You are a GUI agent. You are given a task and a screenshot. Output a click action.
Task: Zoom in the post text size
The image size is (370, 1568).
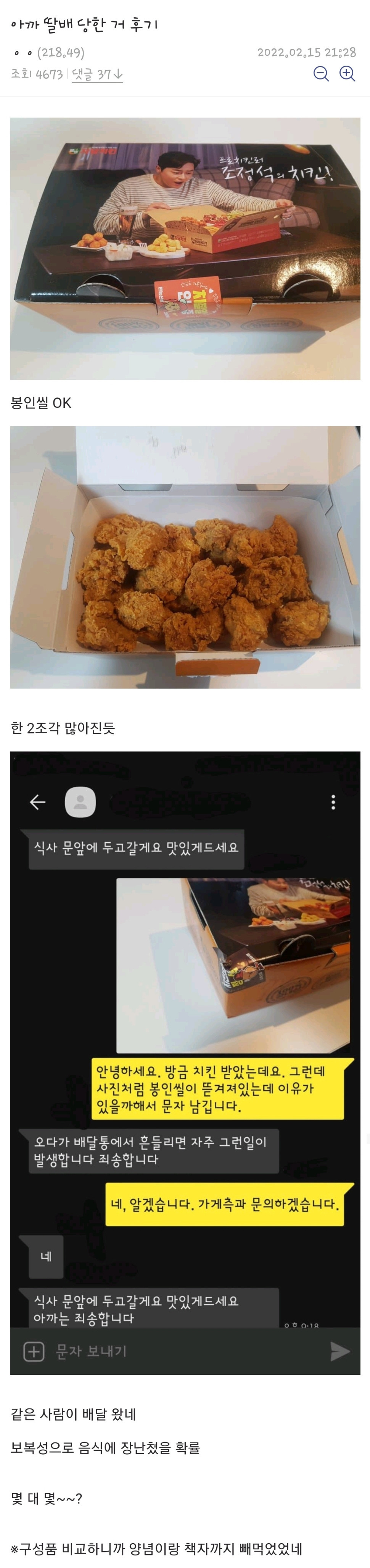pos(347,74)
